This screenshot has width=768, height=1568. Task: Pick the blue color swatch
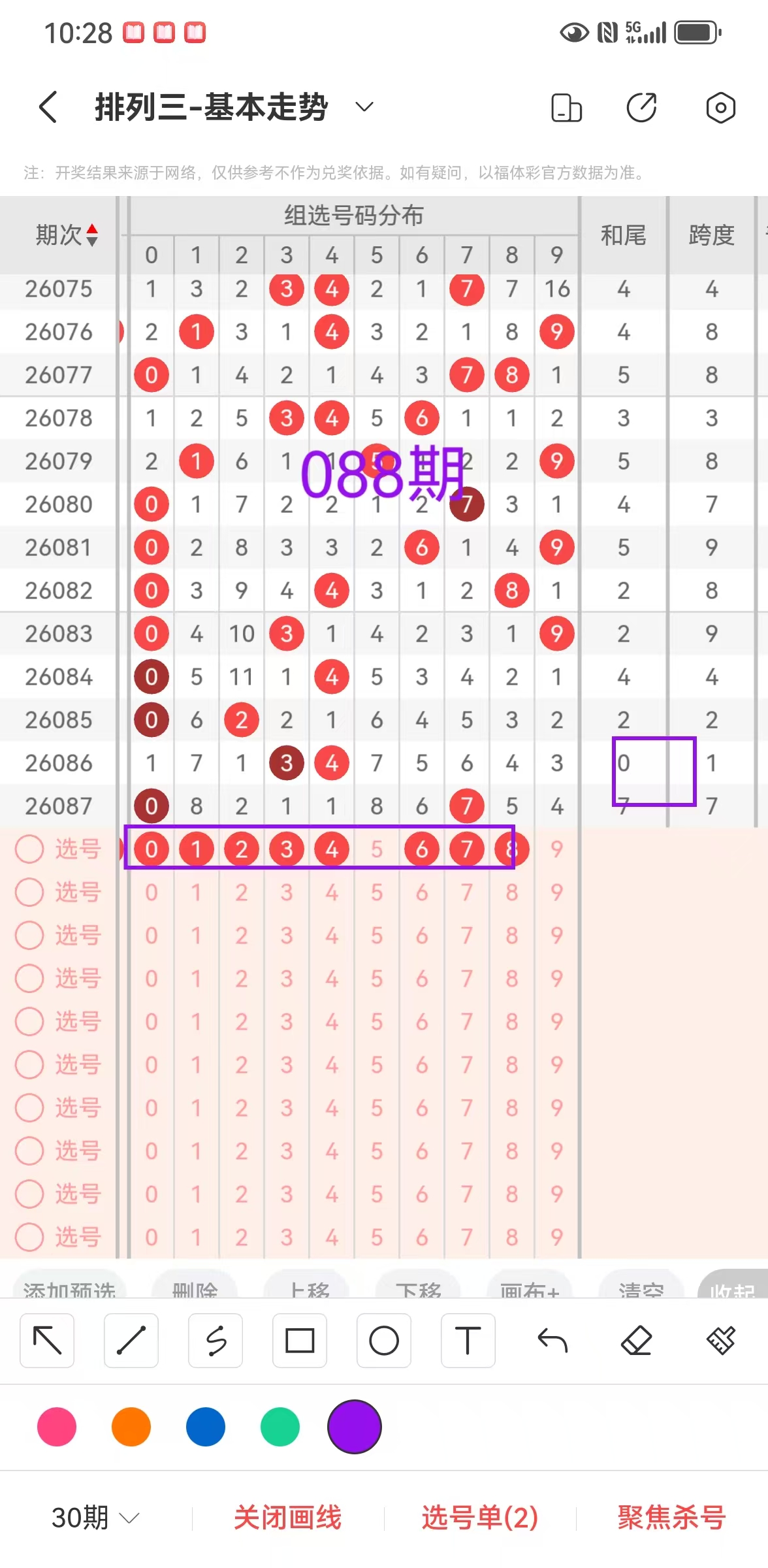(x=206, y=1427)
